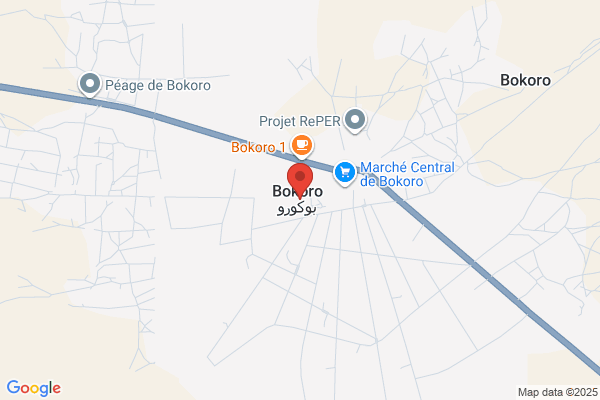Select the red Bokoro location pin
Image resolution: width=600 pixels, height=400 pixels.
(x=297, y=183)
